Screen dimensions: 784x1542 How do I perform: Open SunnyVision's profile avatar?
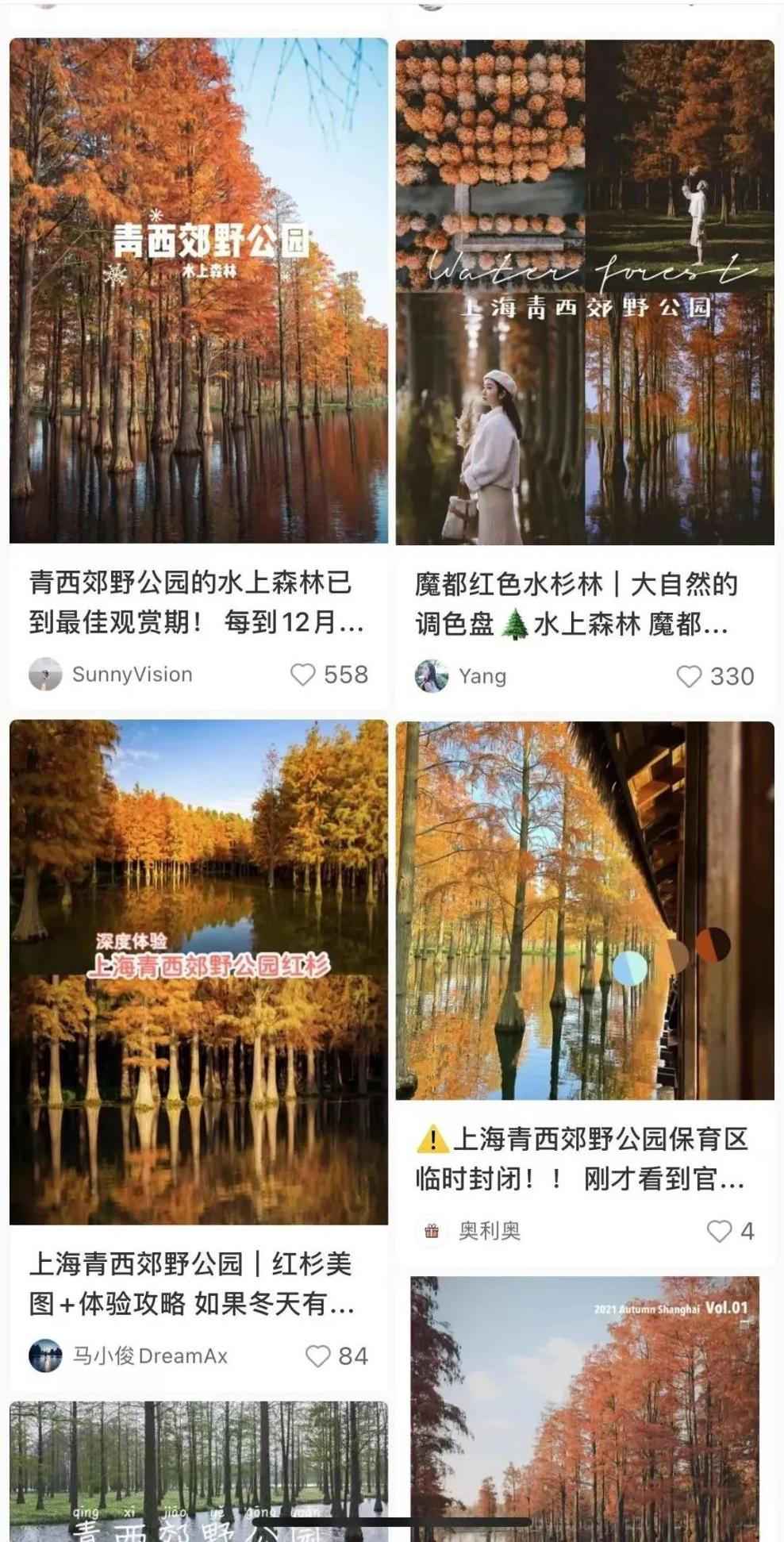[45, 675]
